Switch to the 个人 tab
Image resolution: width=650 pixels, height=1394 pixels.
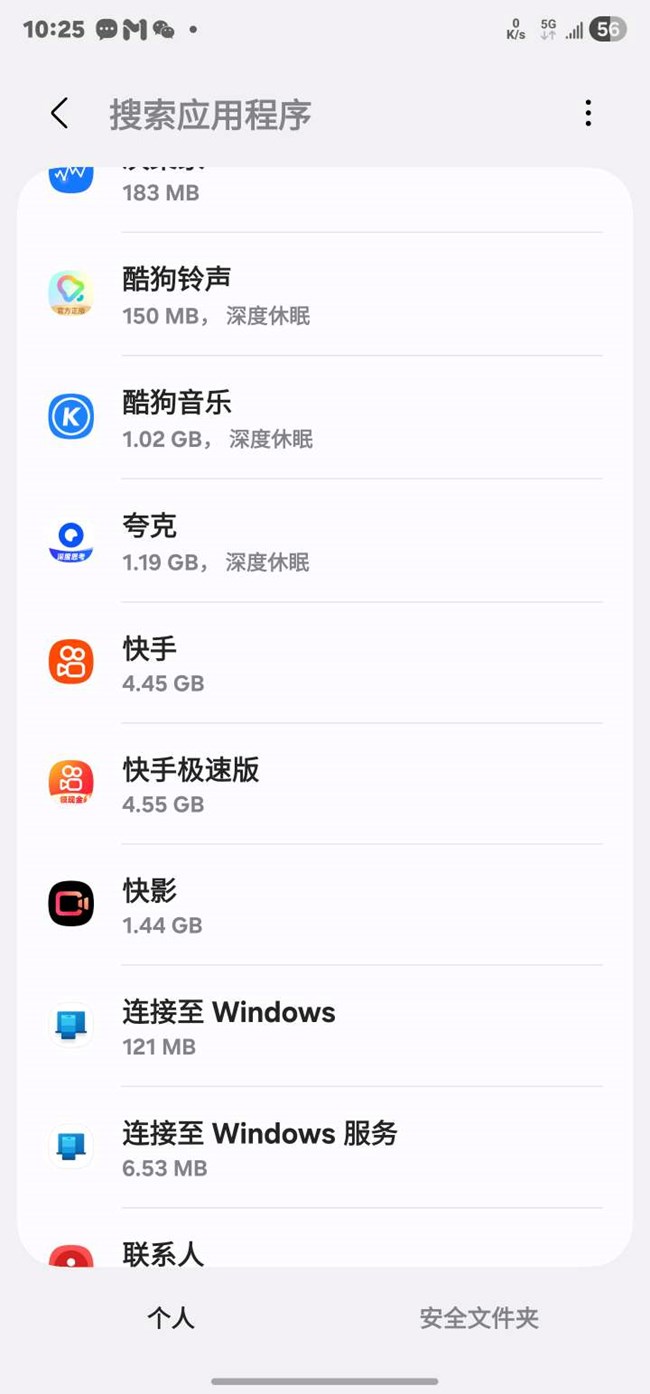(171, 1318)
